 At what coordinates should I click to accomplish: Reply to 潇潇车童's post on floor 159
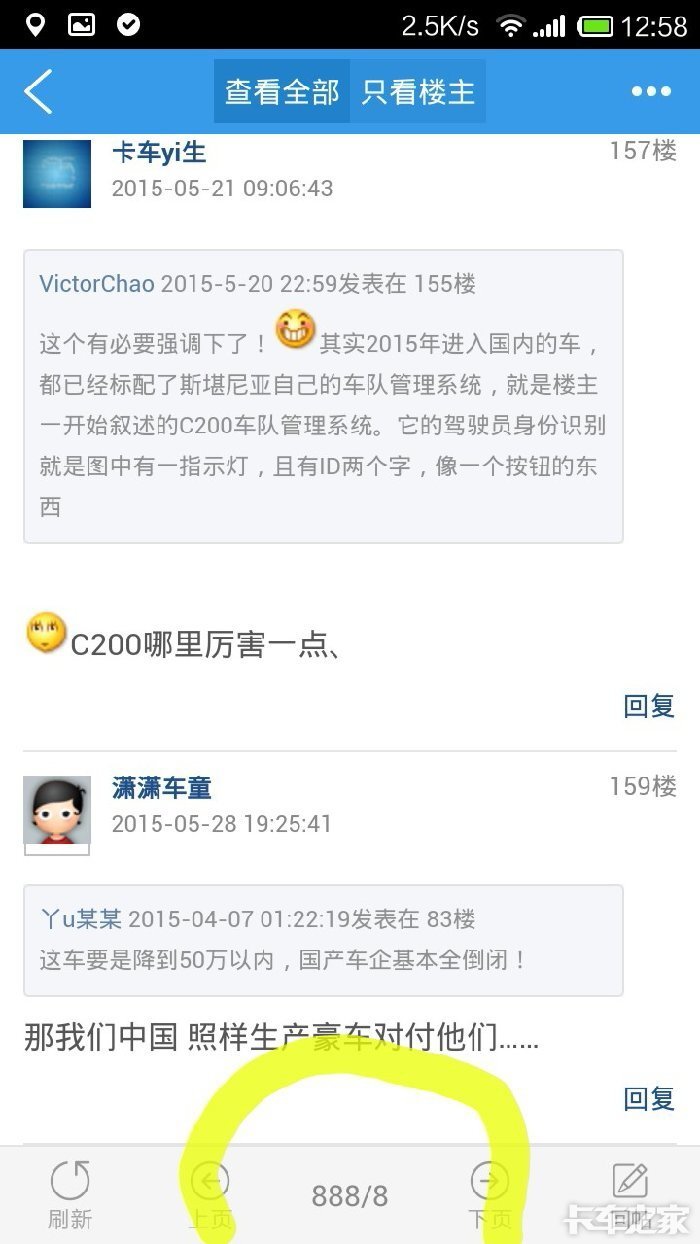pyautogui.click(x=649, y=1099)
